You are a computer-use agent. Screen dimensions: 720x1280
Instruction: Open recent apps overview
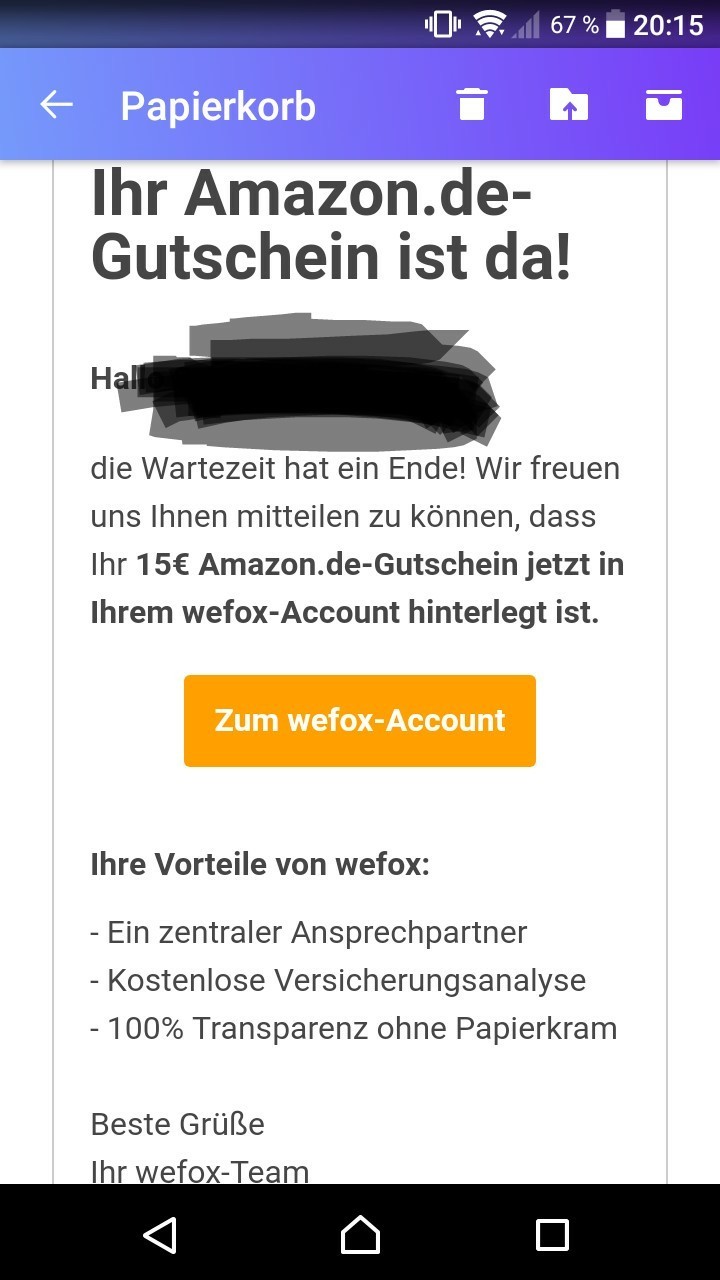552,1234
